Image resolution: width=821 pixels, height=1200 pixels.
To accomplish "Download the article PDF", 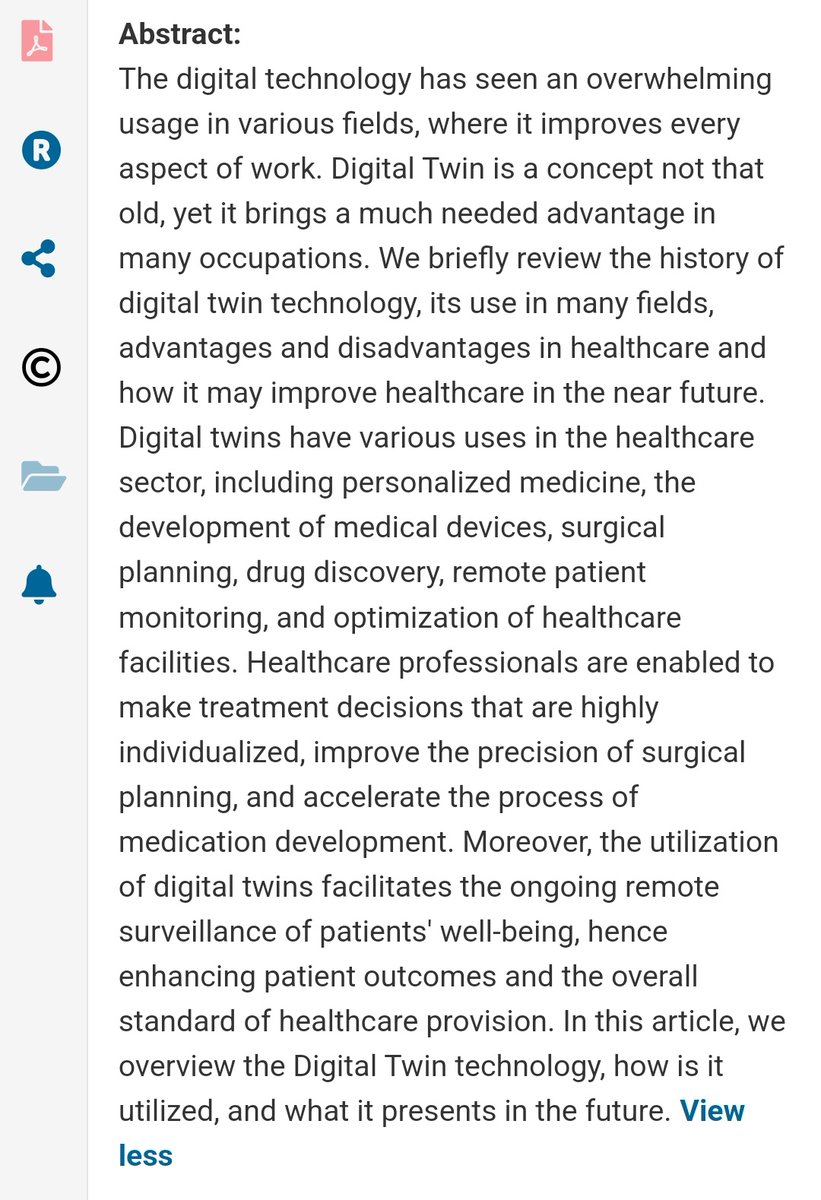I will point(40,42).
